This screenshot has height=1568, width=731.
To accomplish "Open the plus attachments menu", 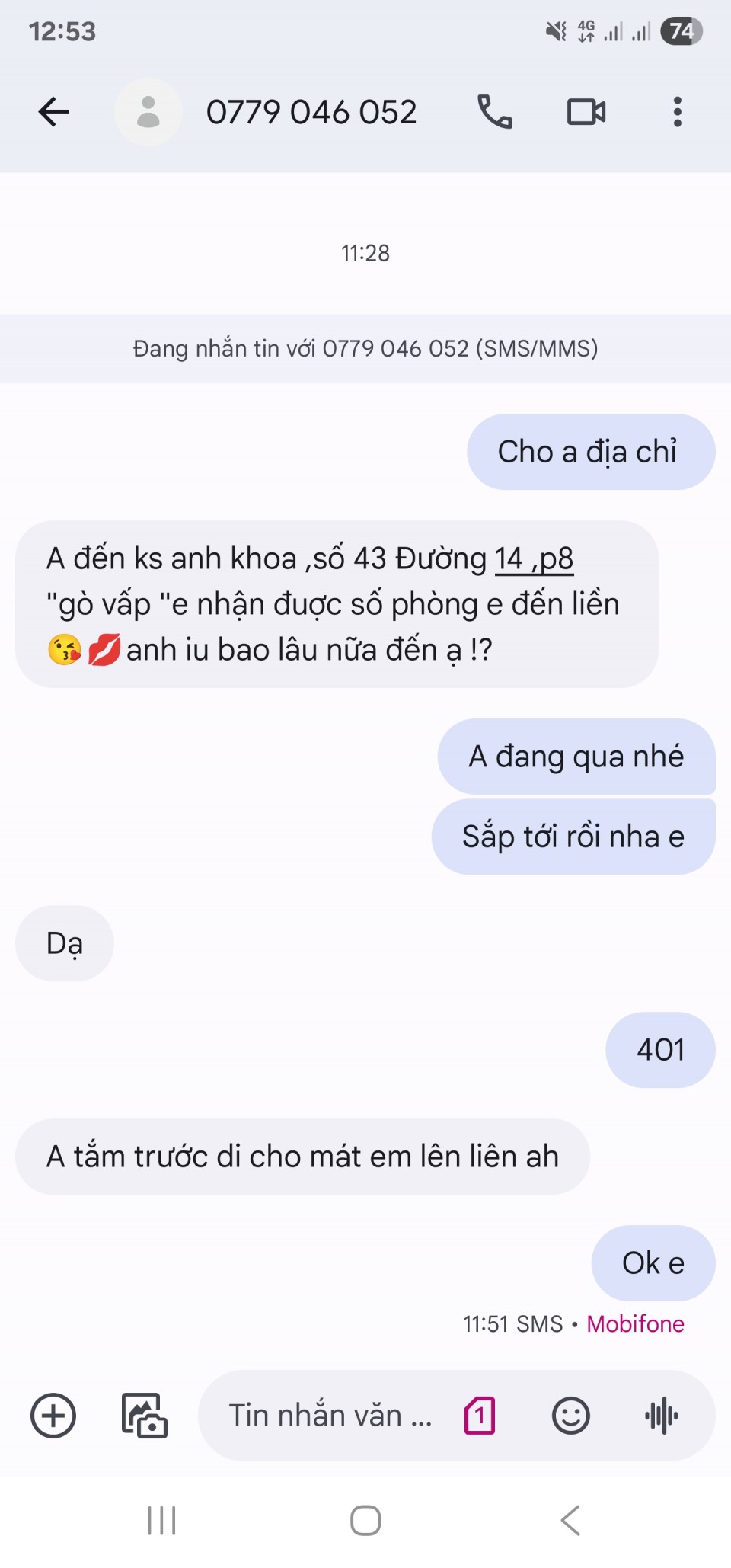I will pos(53,1416).
